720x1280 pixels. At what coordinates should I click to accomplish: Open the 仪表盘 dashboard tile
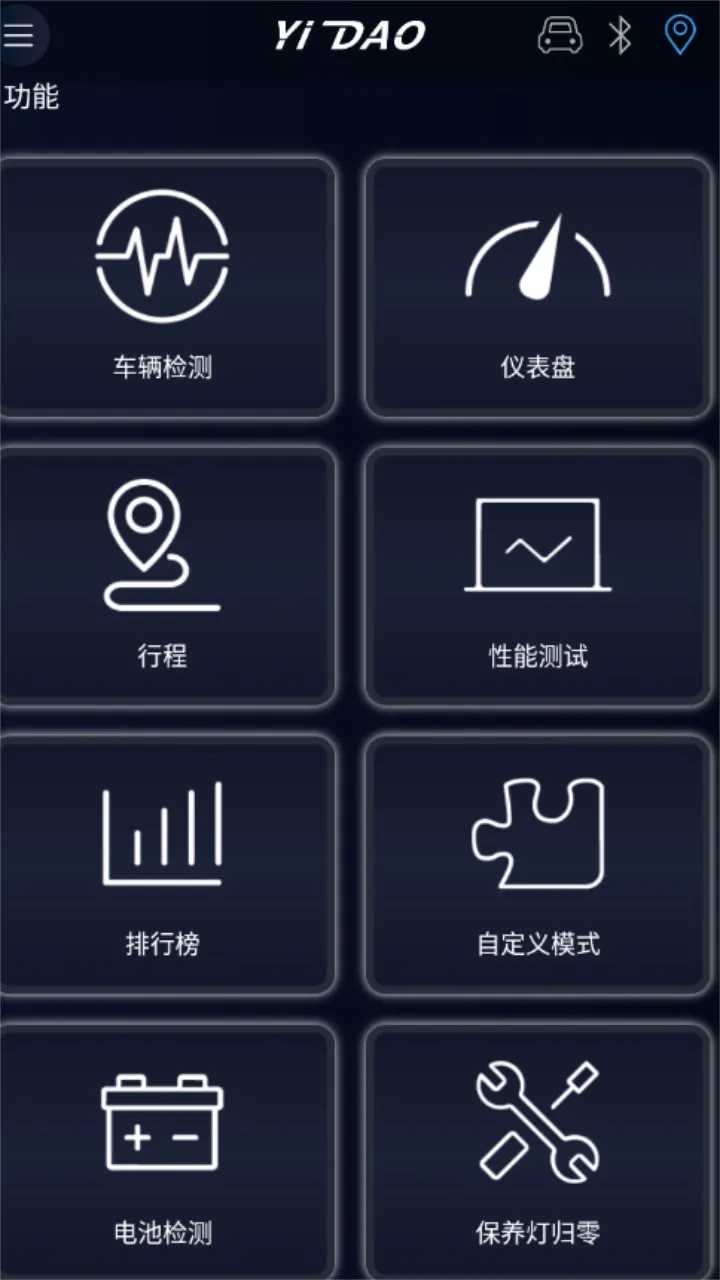(x=538, y=288)
